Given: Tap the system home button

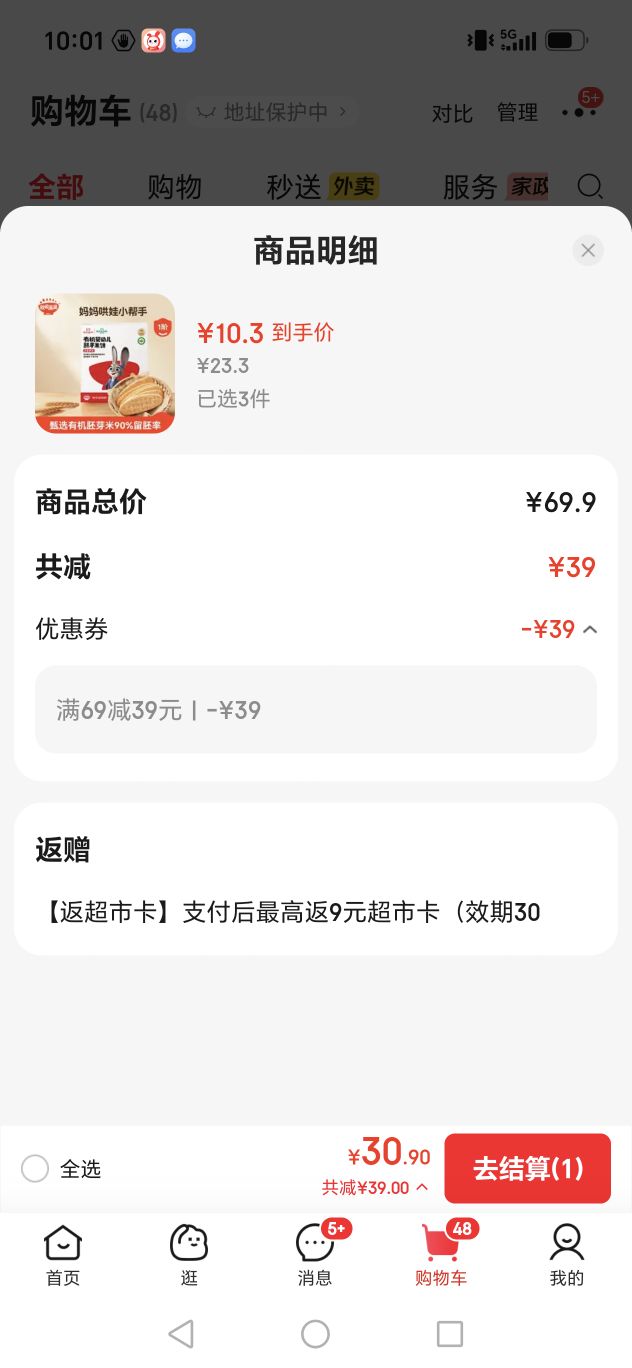Looking at the screenshot, I should [x=315, y=1333].
